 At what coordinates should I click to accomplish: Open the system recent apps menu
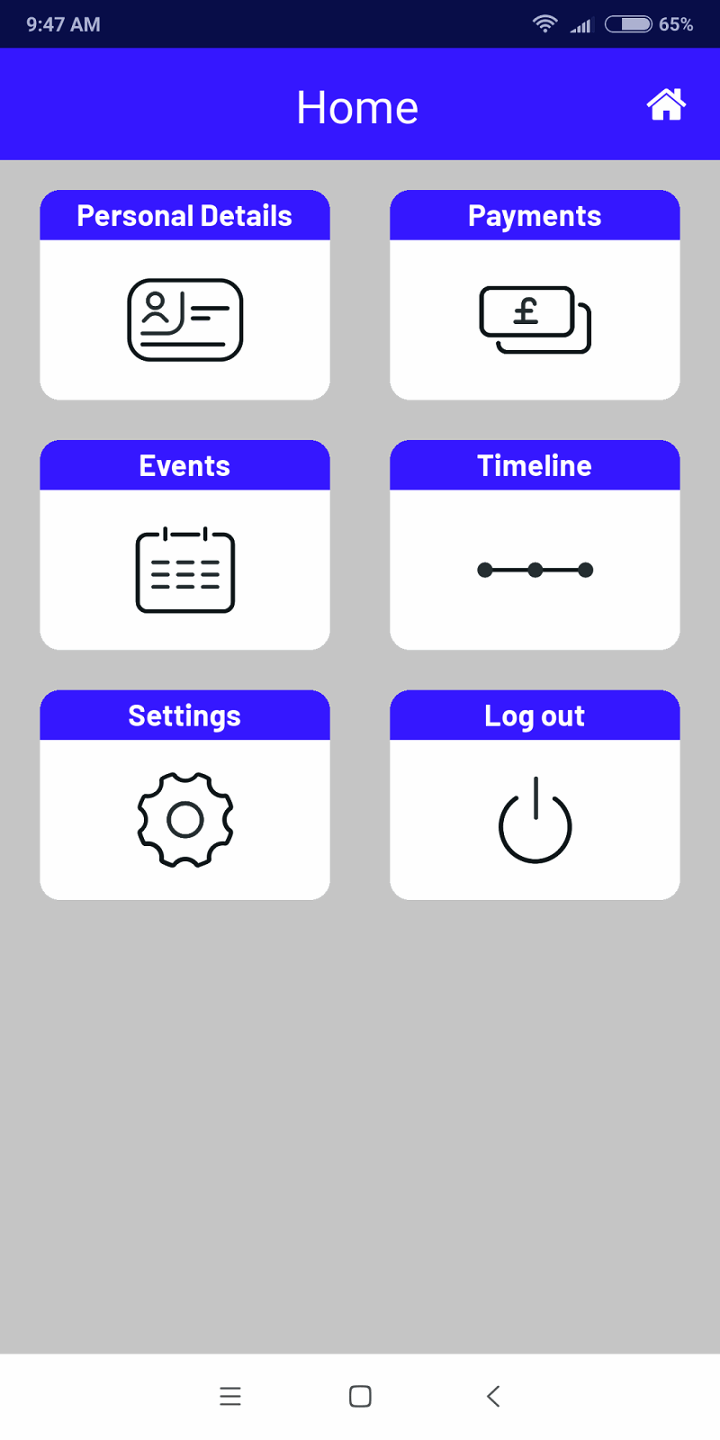click(230, 1397)
